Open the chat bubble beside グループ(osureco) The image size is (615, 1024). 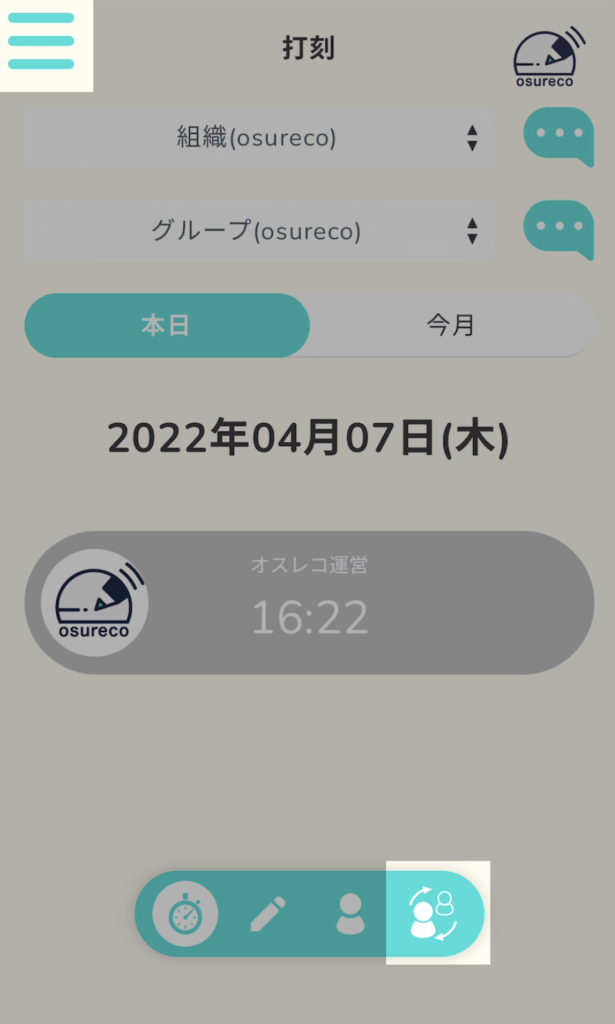point(558,228)
